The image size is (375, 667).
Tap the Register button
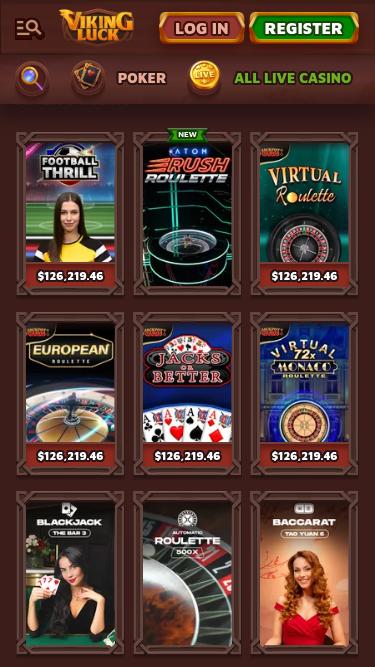click(304, 28)
